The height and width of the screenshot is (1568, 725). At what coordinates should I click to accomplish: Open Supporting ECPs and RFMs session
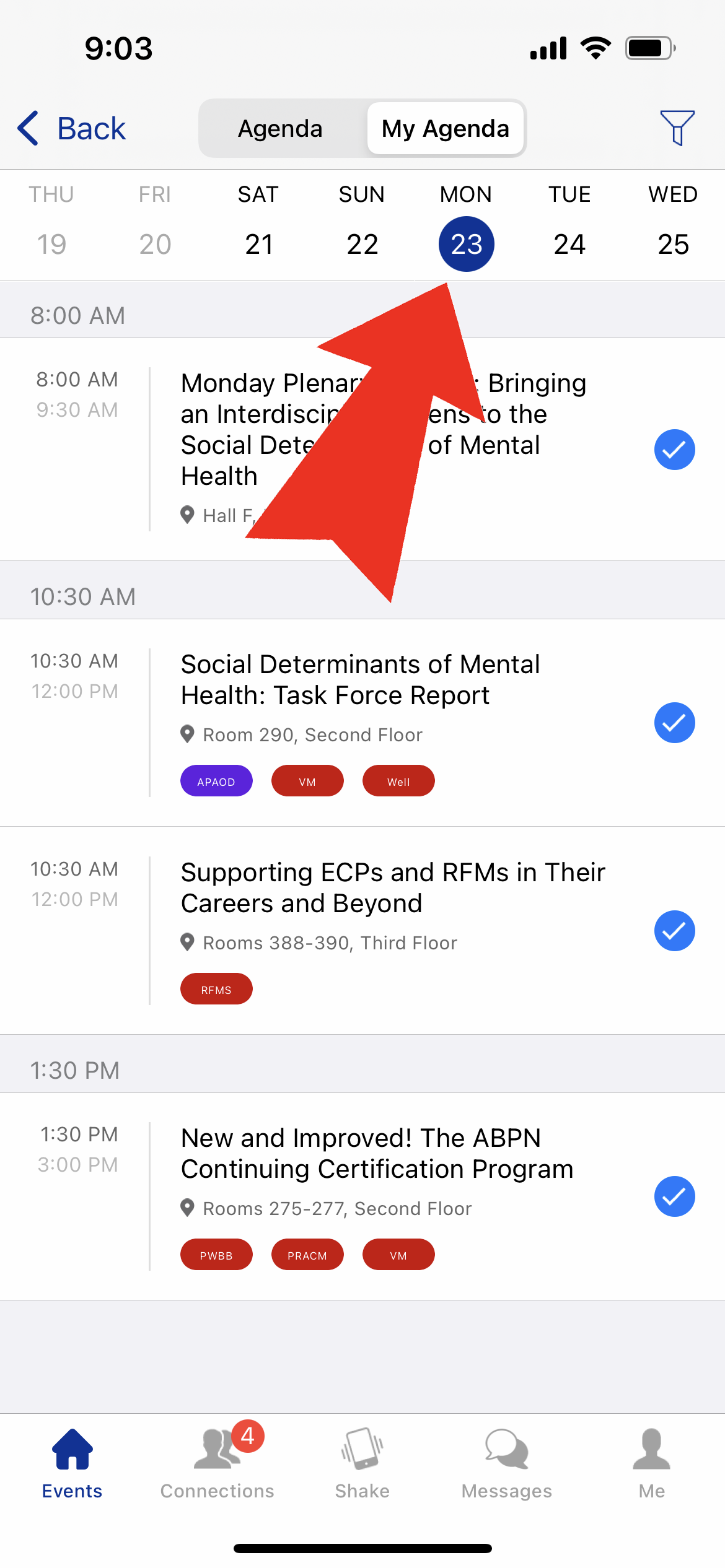point(362,931)
